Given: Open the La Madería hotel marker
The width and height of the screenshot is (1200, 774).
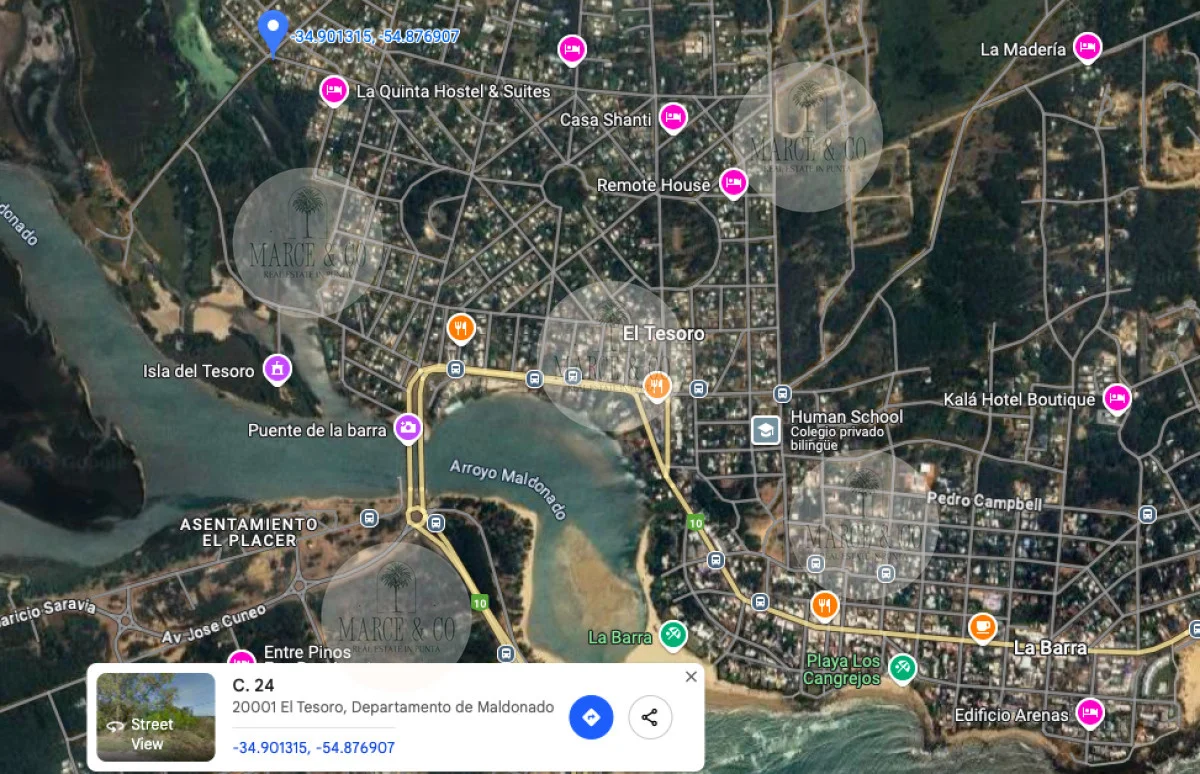Looking at the screenshot, I should [x=1087, y=47].
